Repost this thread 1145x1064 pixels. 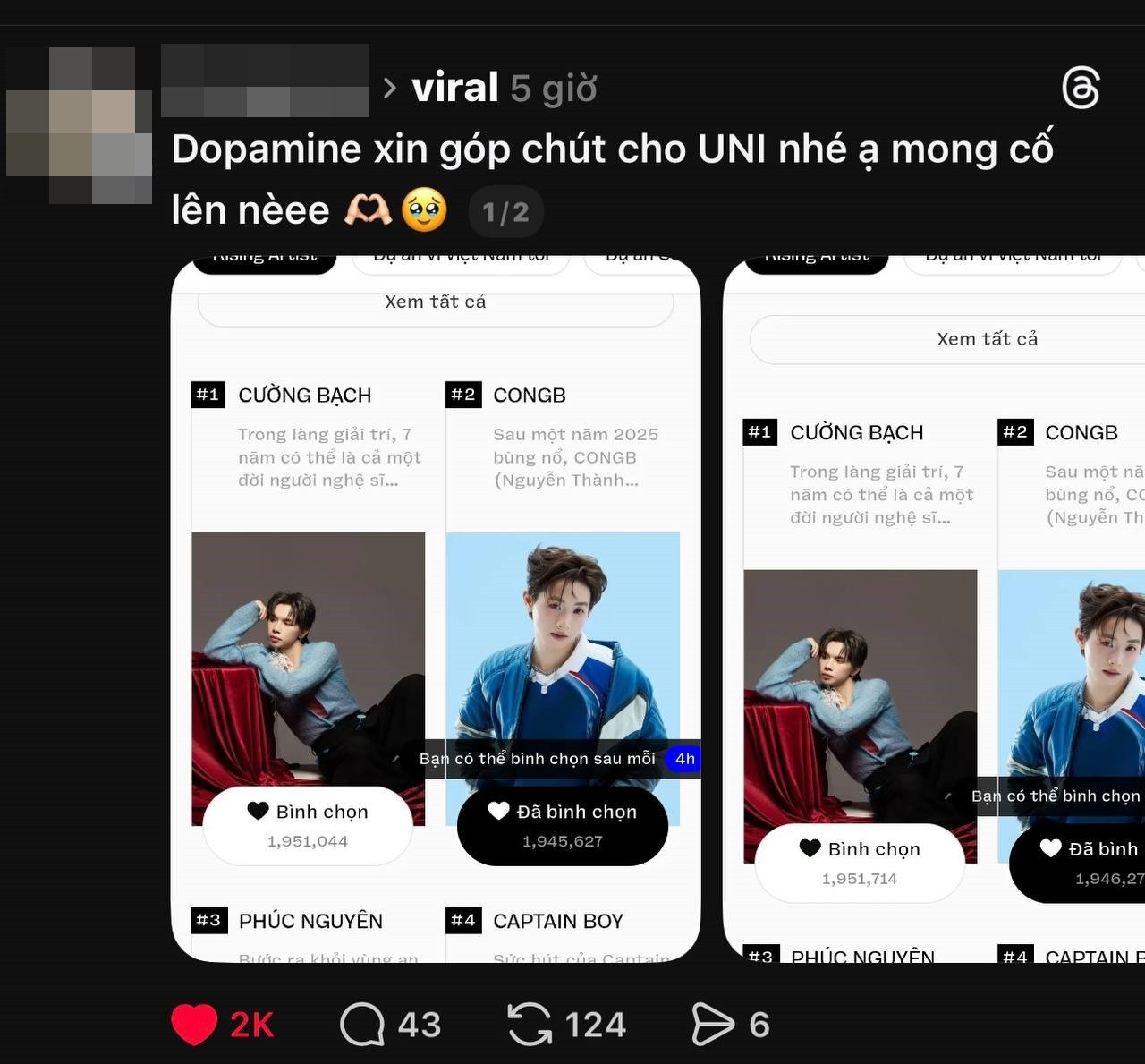530,1025
